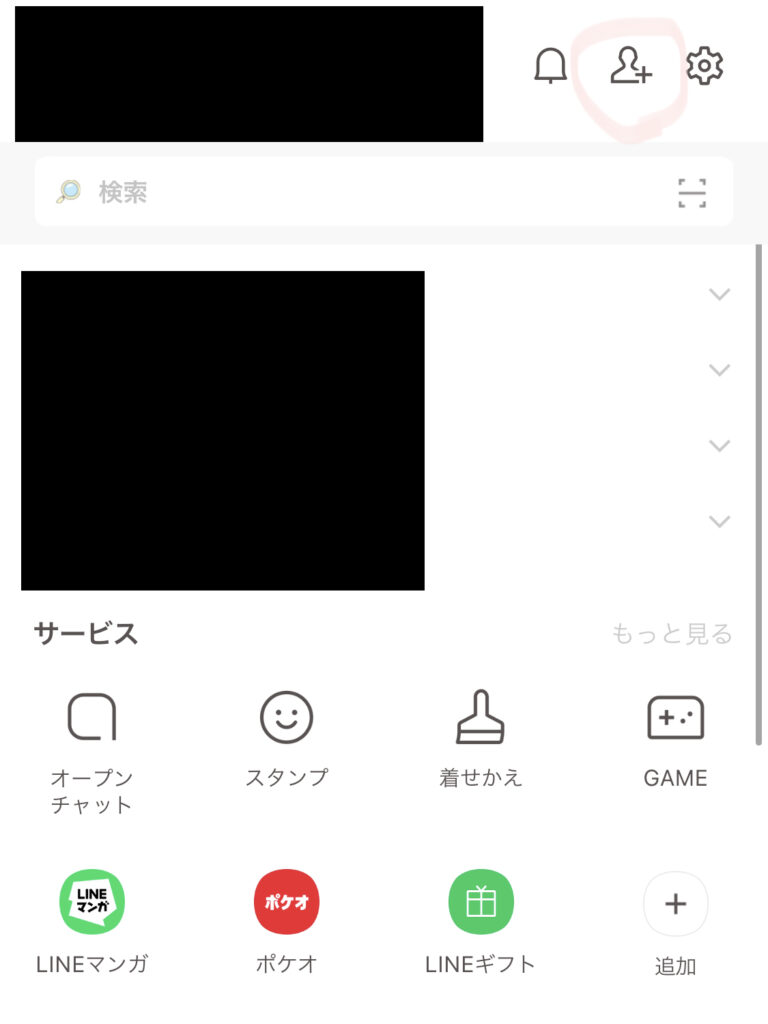
Task: Open the notifications bell
Action: (x=550, y=66)
